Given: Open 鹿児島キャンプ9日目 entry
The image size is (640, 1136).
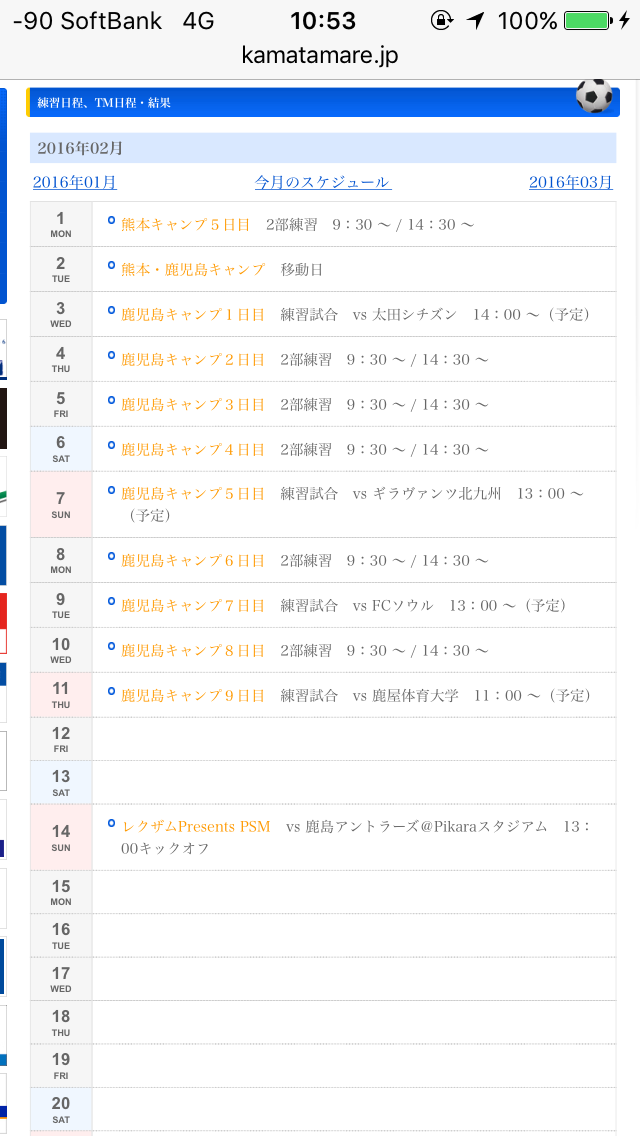Looking at the screenshot, I should click(x=193, y=696).
